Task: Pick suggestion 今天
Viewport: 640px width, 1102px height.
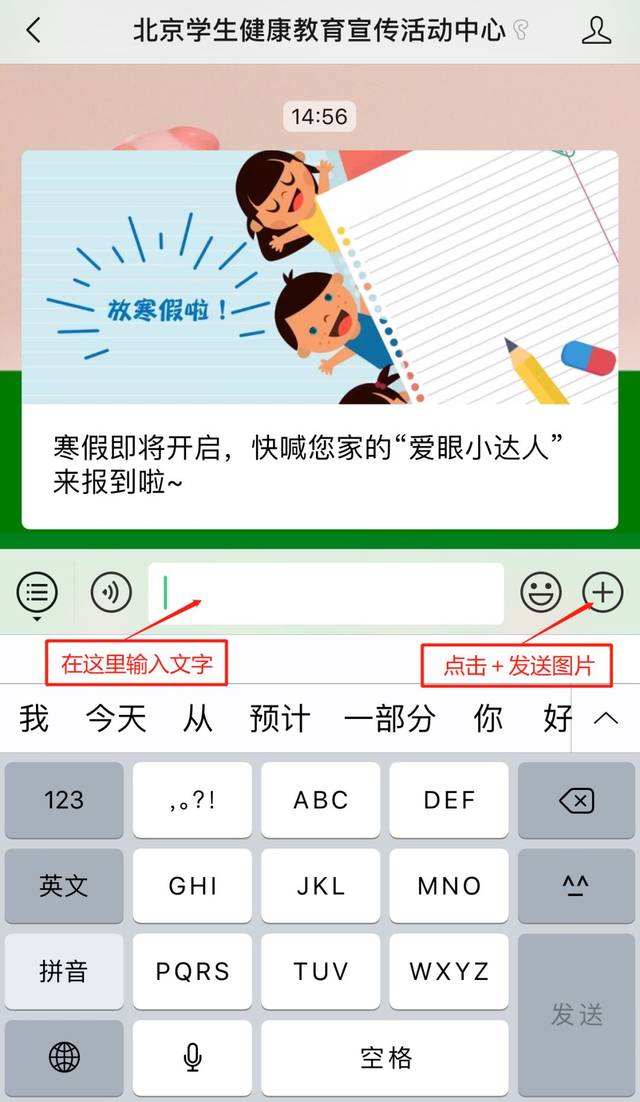Action: pyautogui.click(x=116, y=719)
